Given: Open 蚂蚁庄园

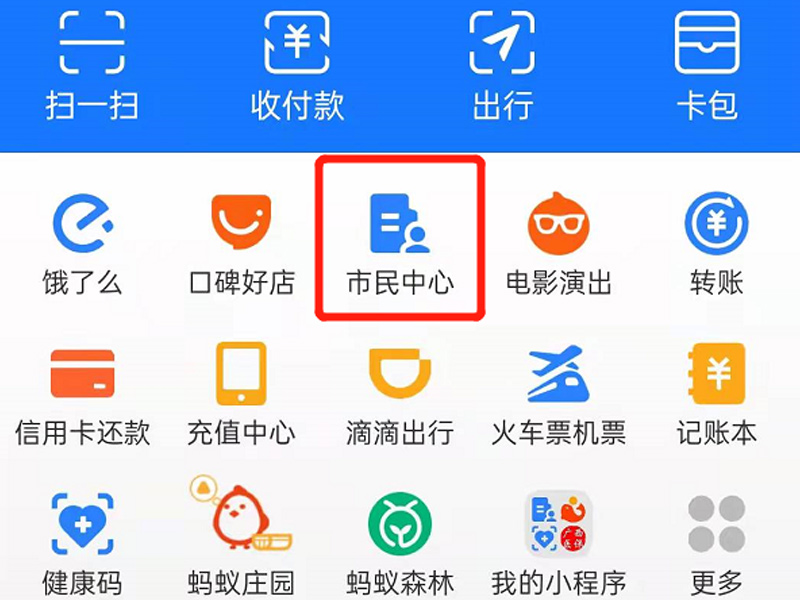Looking at the screenshot, I should click(241, 524).
